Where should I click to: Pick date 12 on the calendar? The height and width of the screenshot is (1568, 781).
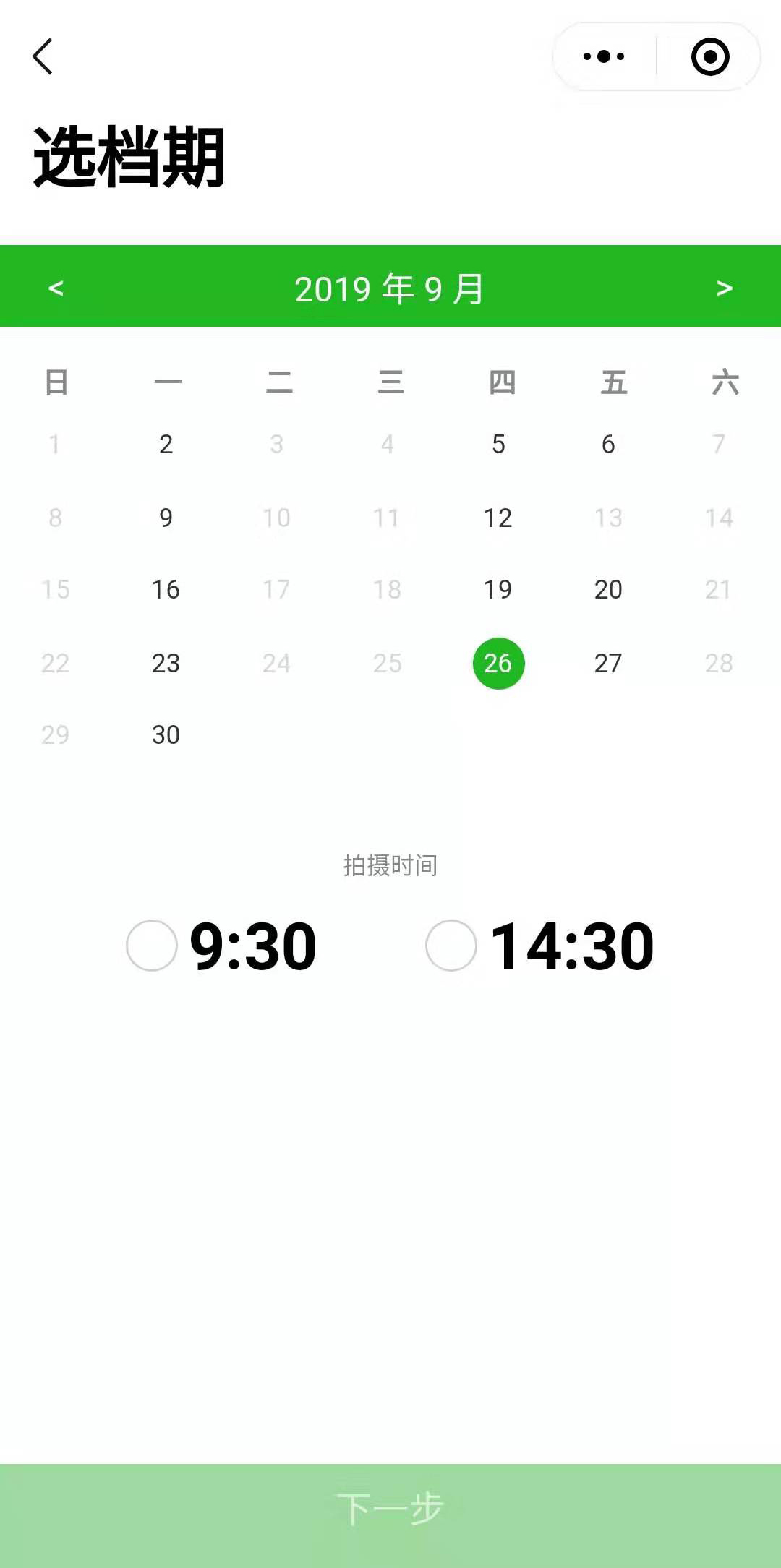click(498, 518)
